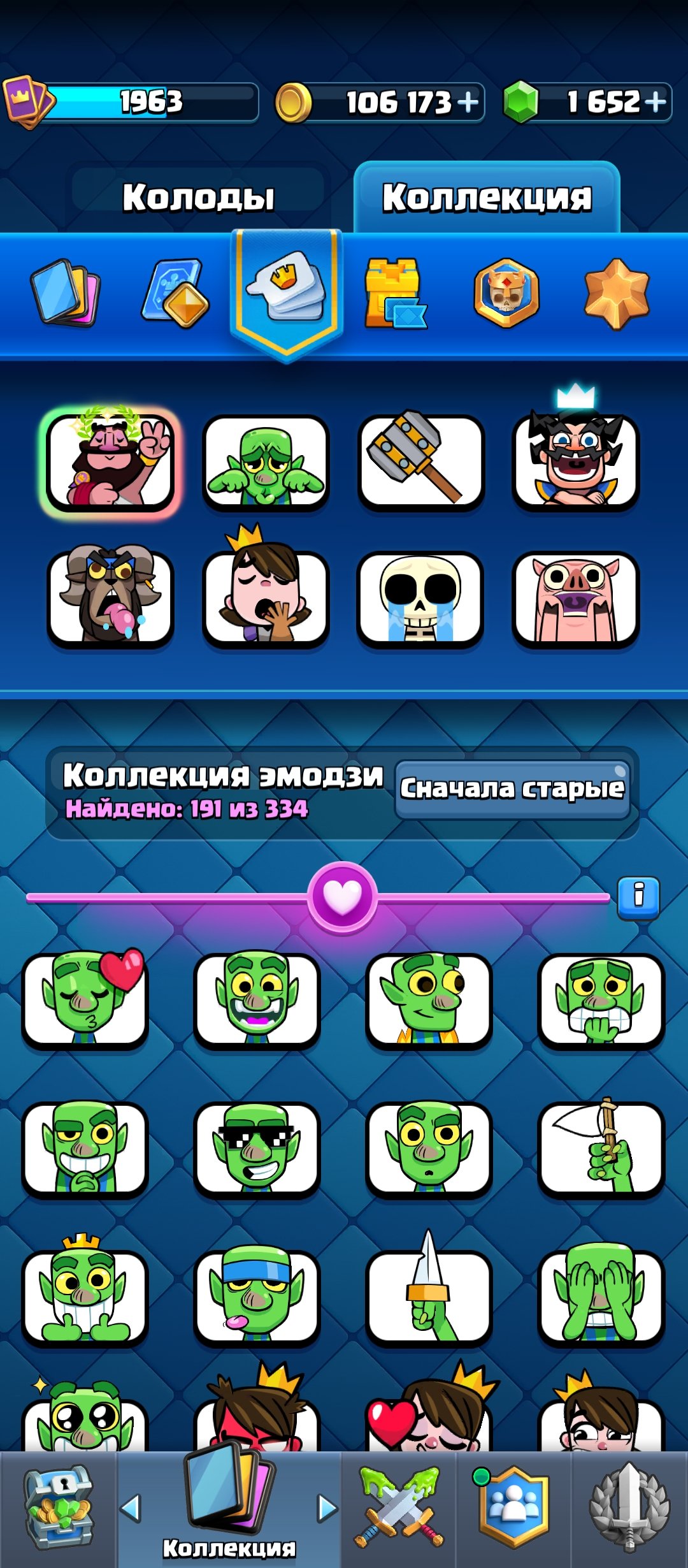
Task: Select the goblin with blue headband emote
Action: click(257, 1295)
